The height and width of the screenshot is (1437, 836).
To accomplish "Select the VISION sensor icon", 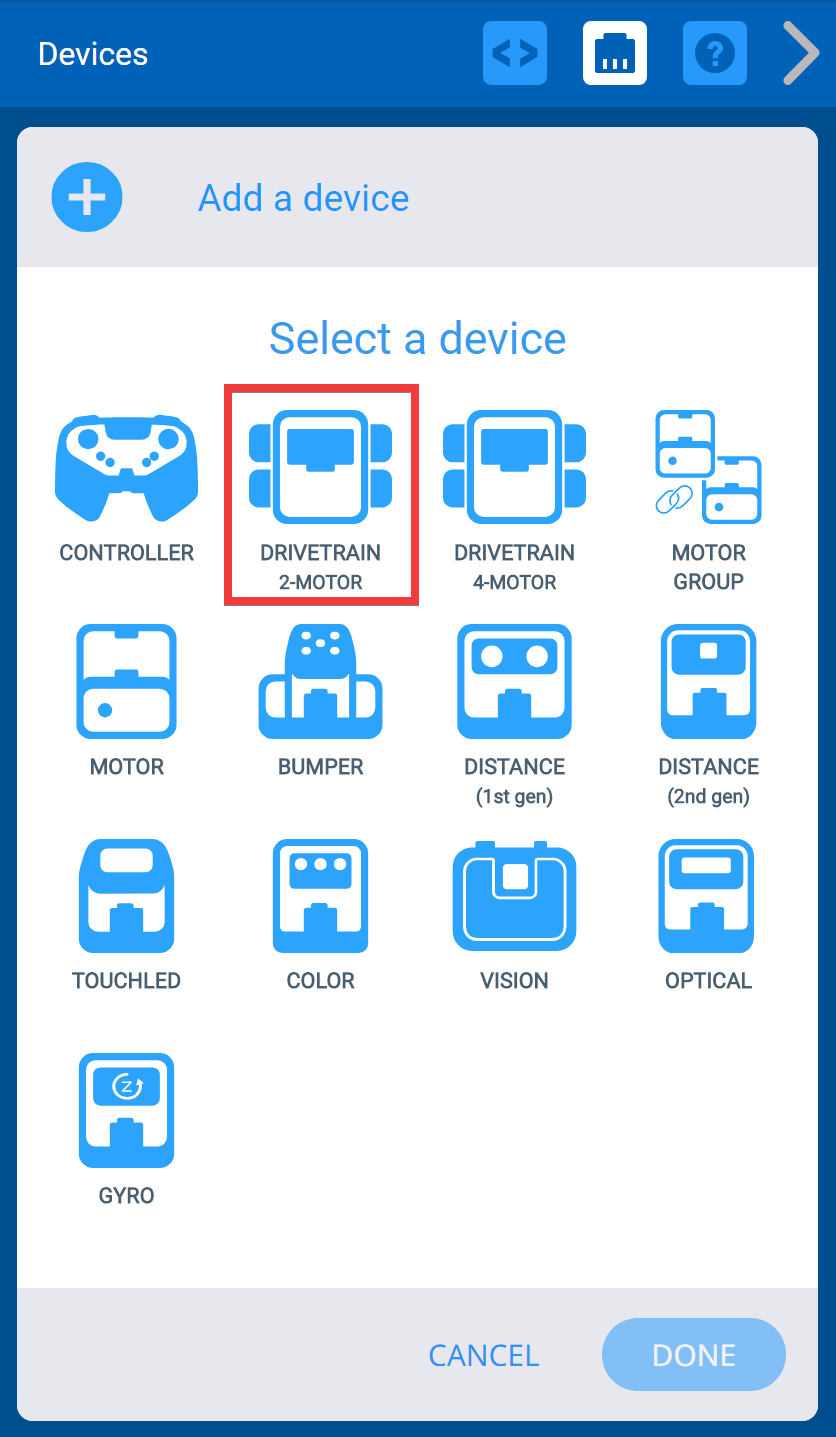I will (514, 895).
